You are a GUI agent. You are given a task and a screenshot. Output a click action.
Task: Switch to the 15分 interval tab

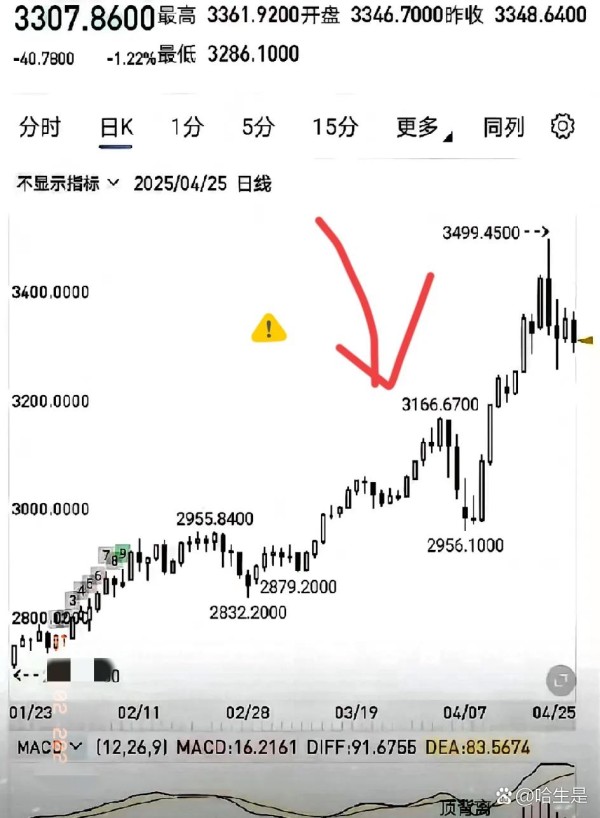pos(335,127)
